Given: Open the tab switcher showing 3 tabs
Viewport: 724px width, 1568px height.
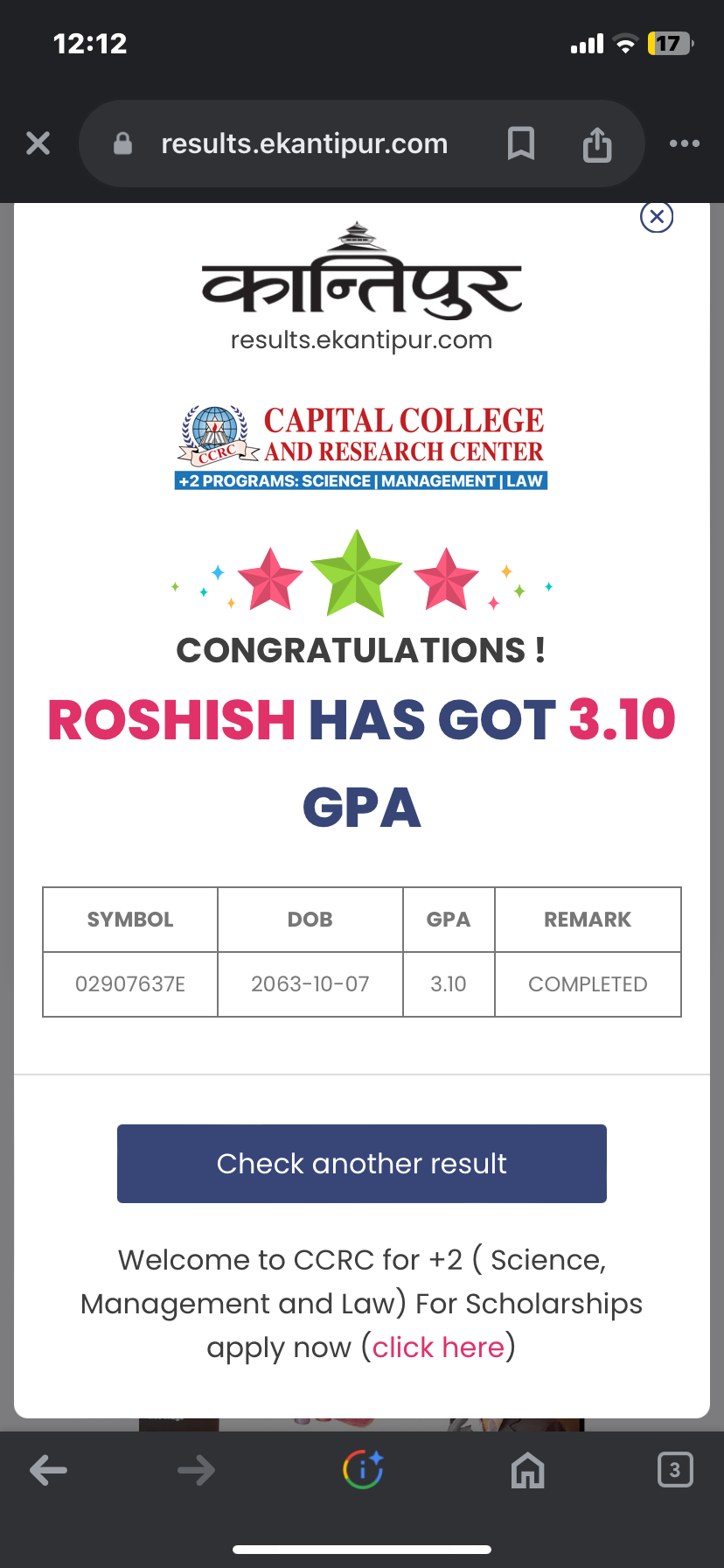Looking at the screenshot, I should click(x=674, y=1470).
